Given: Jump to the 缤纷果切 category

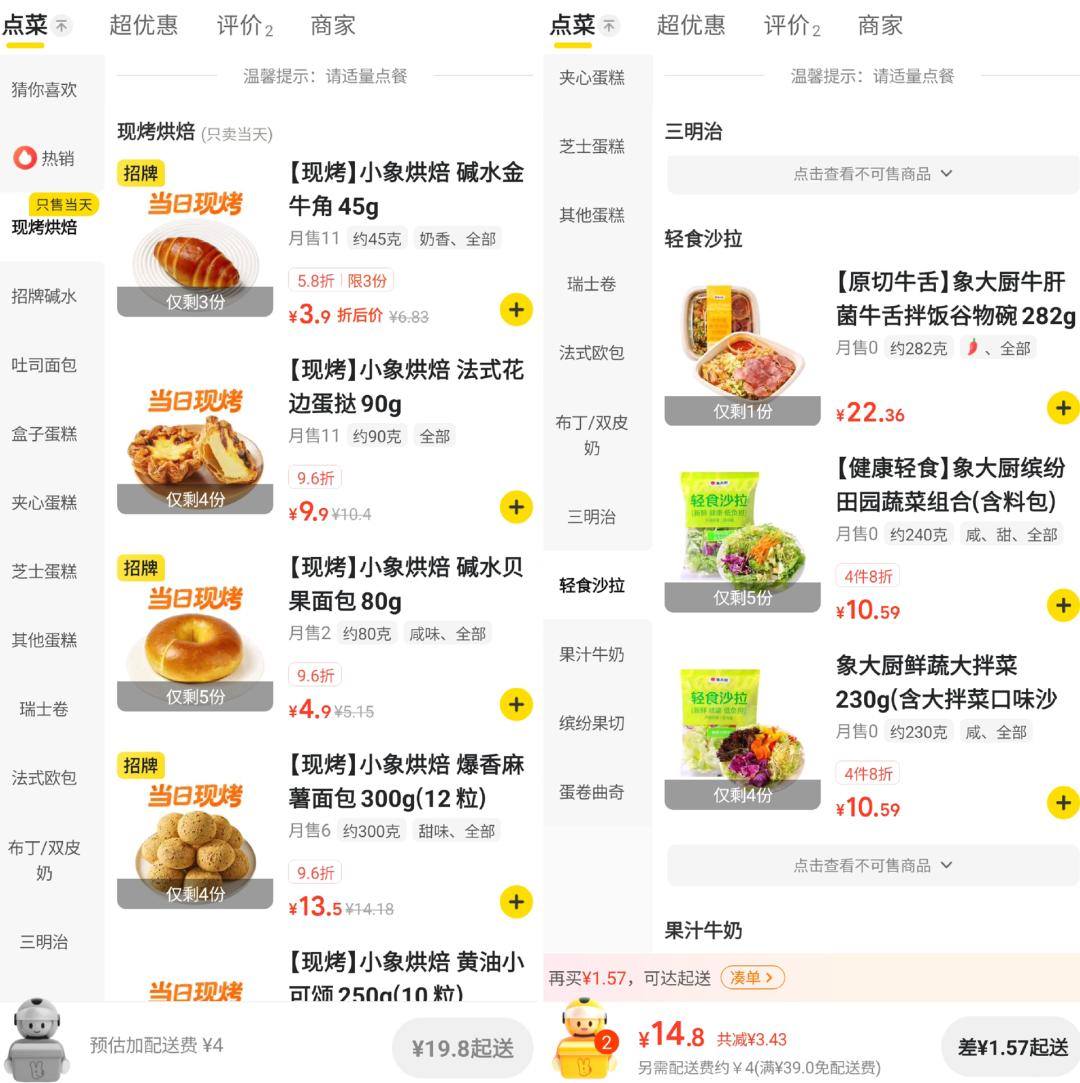Looking at the screenshot, I should click(x=591, y=723).
